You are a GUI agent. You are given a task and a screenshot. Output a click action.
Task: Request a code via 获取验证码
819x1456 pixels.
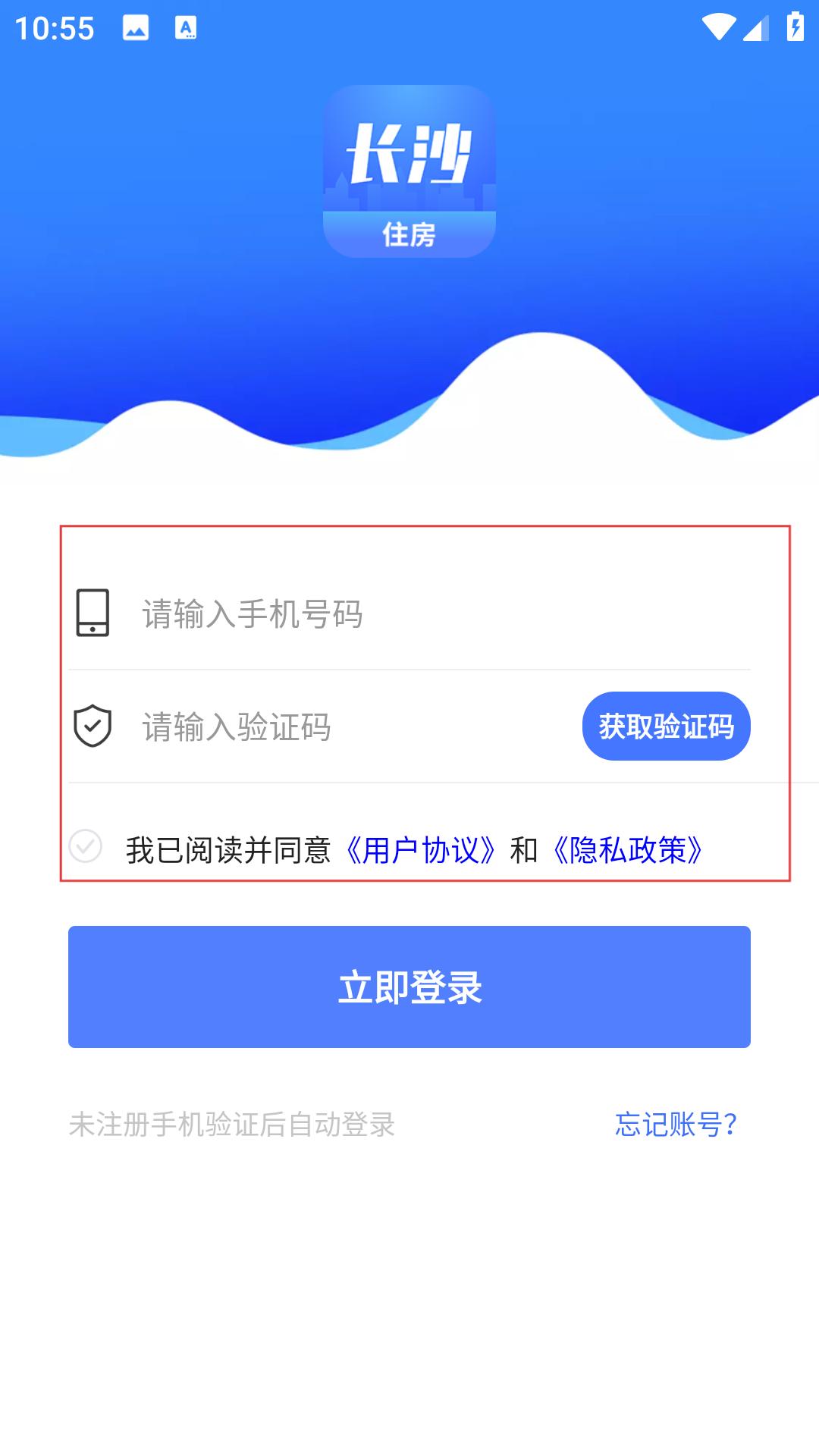666,726
